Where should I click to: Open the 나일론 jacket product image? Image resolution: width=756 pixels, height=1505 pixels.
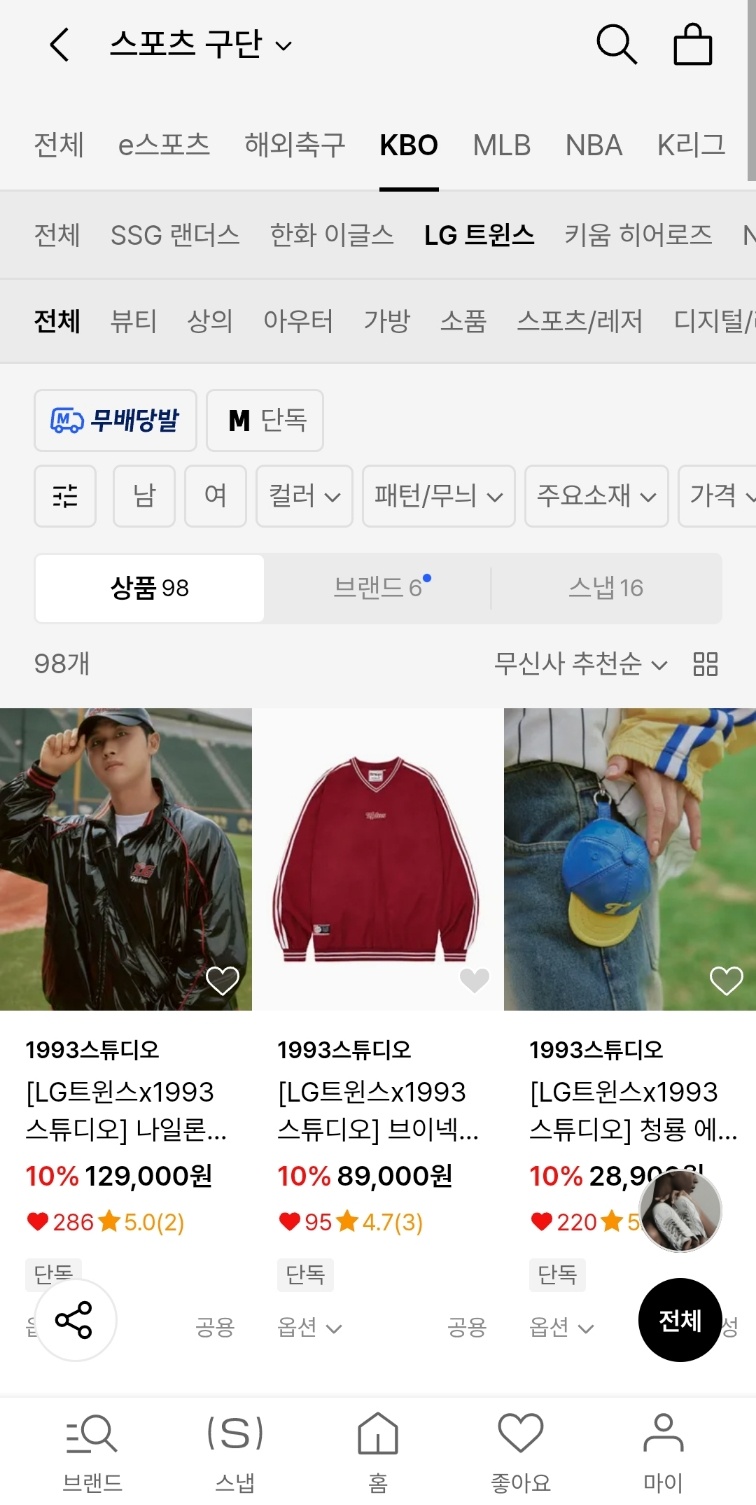(x=125, y=858)
